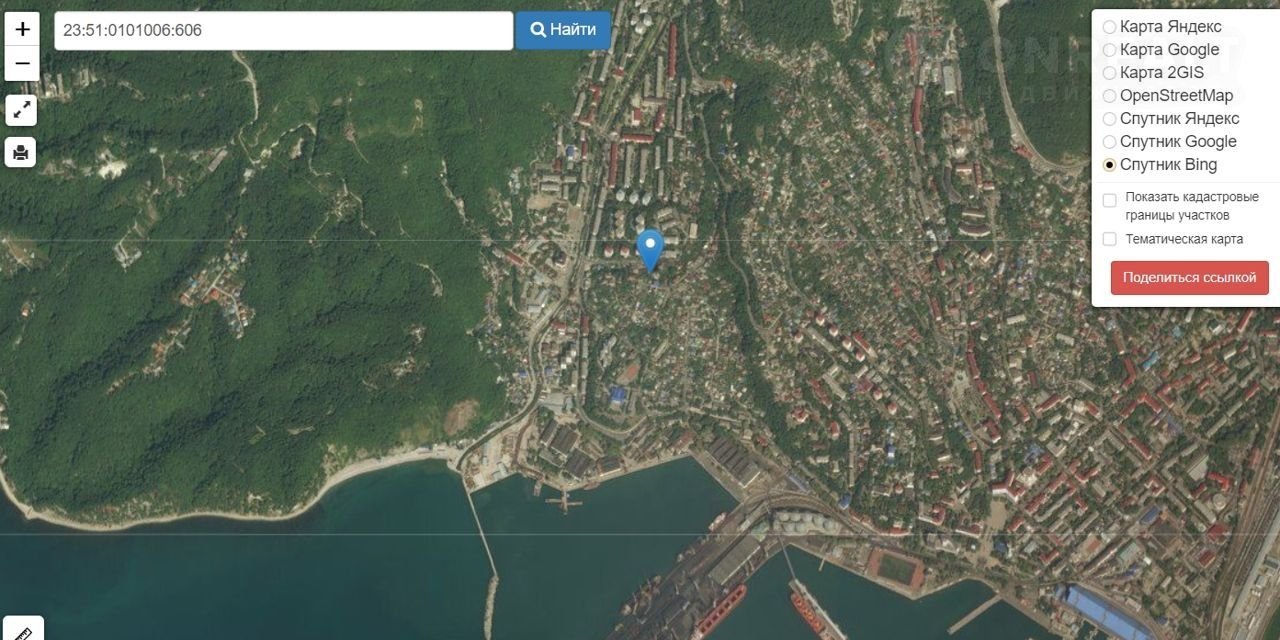Enable Показать кадастровые границы участков
Screen dimensions: 1280x640
[x=1109, y=200]
